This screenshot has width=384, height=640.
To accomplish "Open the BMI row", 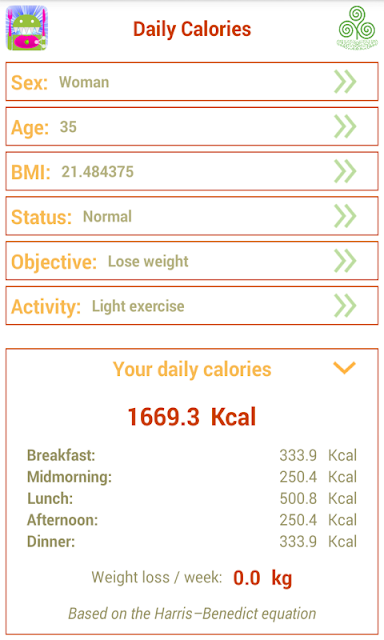I will tap(192, 171).
